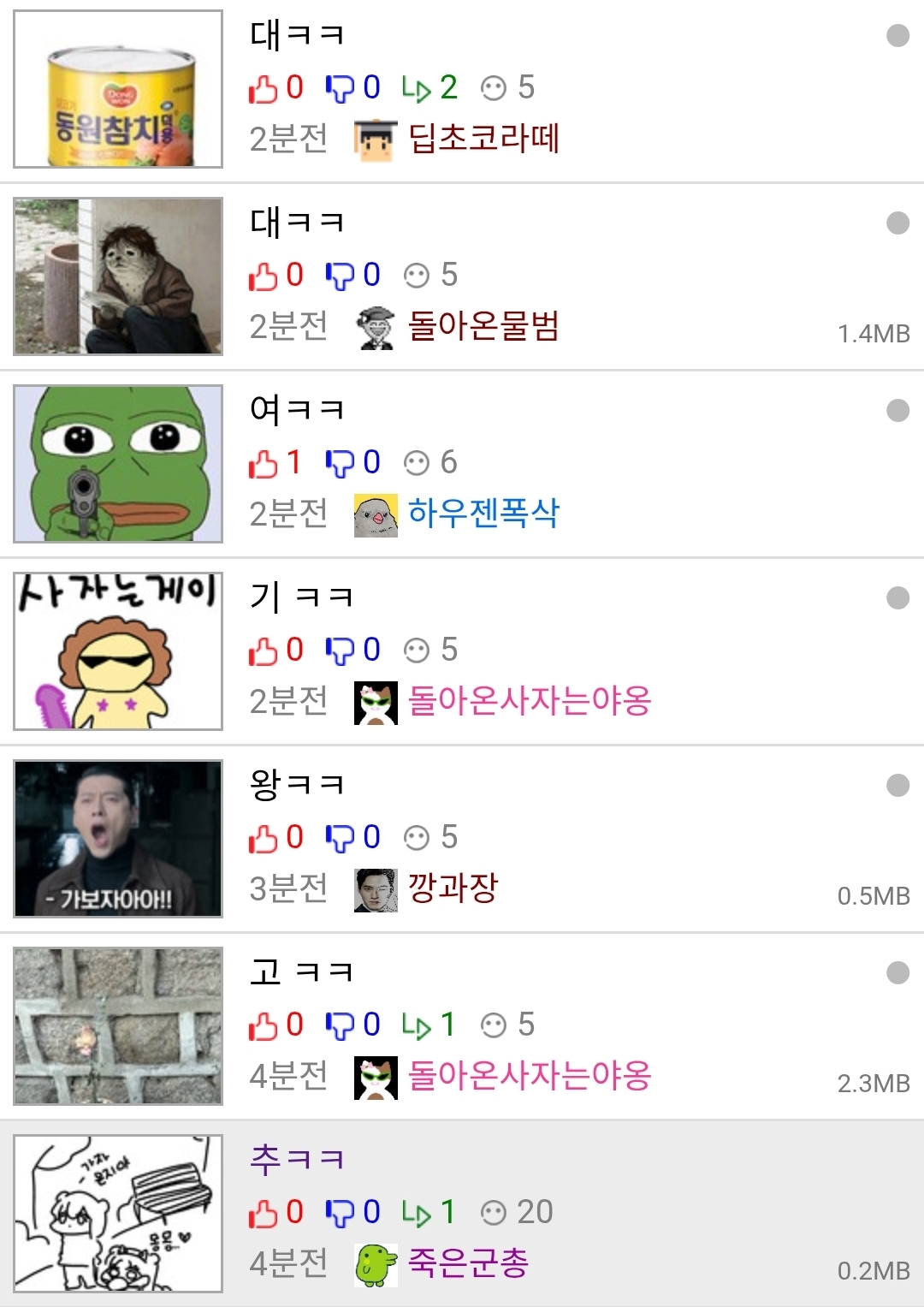Open the post by 돌아온물범
The width and height of the screenshot is (924, 1307).
coord(297,223)
